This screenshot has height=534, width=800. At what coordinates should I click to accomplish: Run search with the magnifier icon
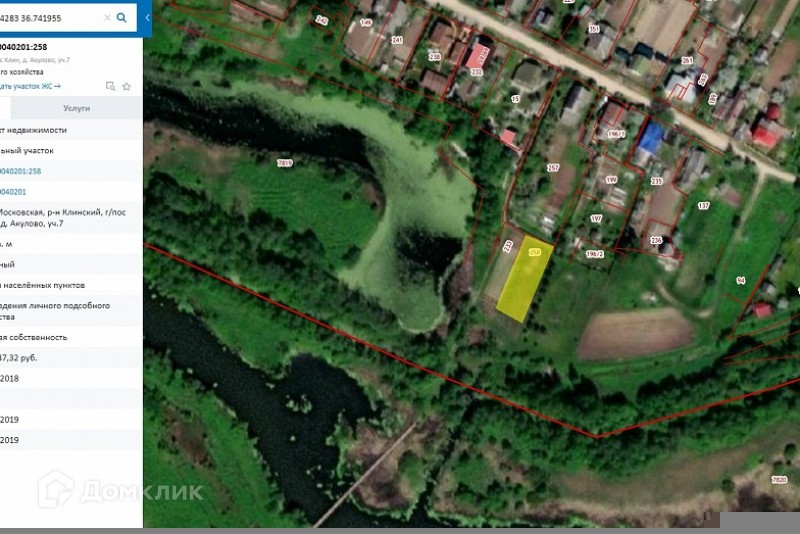point(122,18)
